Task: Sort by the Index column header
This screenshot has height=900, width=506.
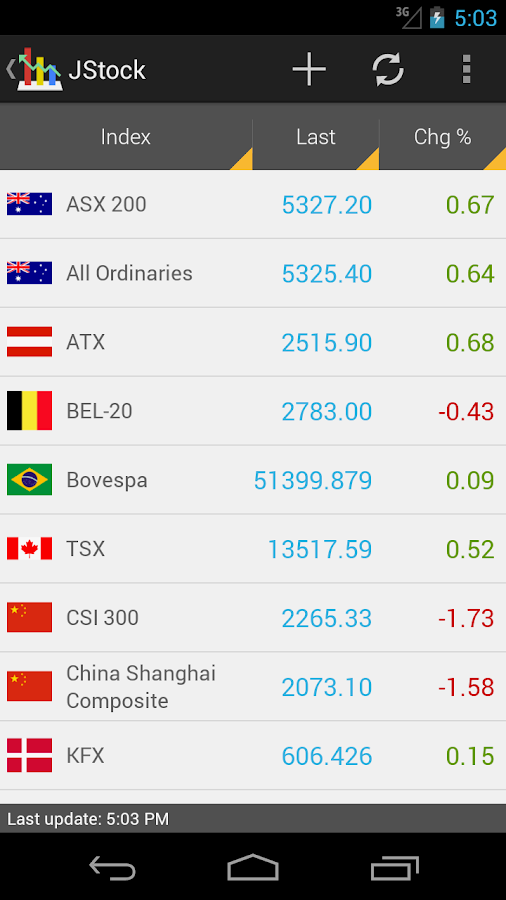Action: point(126,137)
